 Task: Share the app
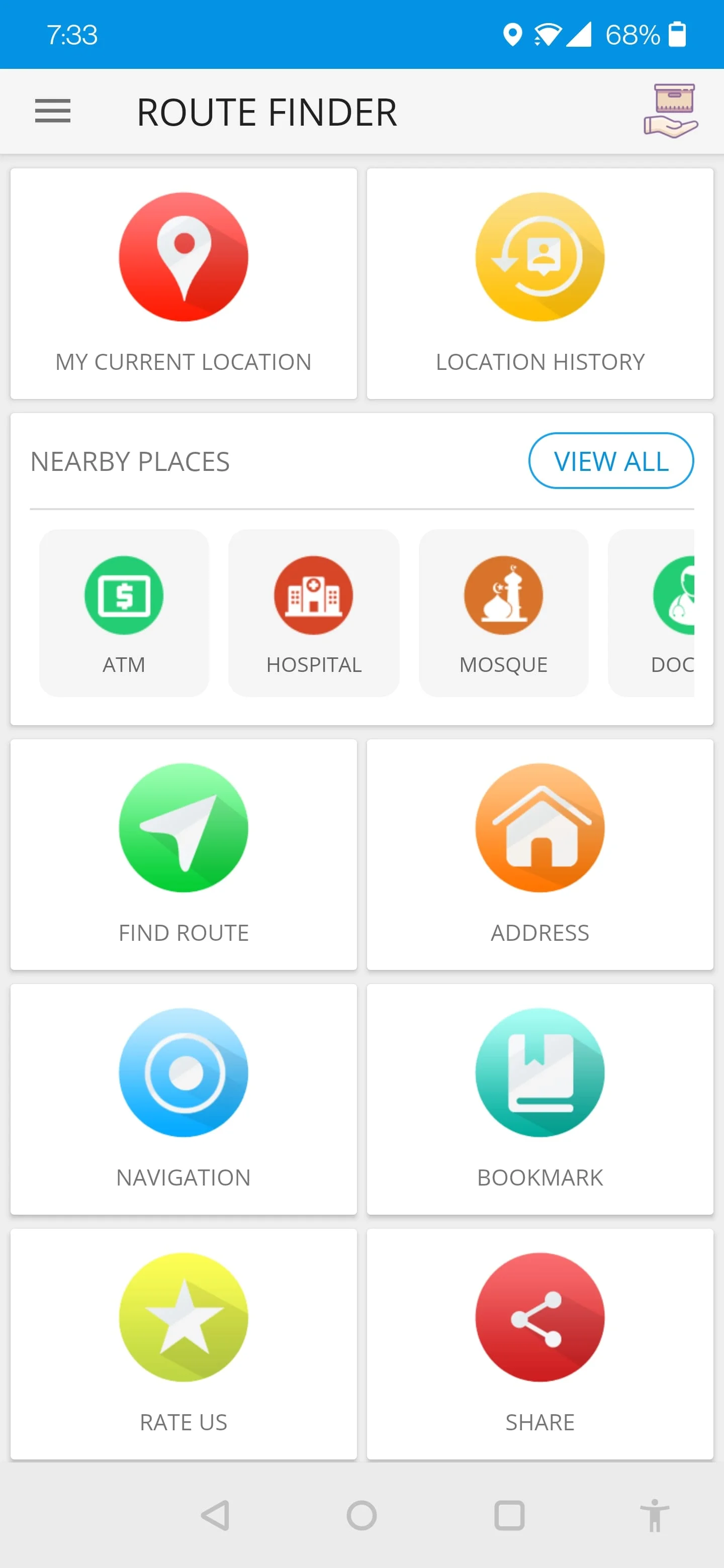click(x=539, y=1343)
